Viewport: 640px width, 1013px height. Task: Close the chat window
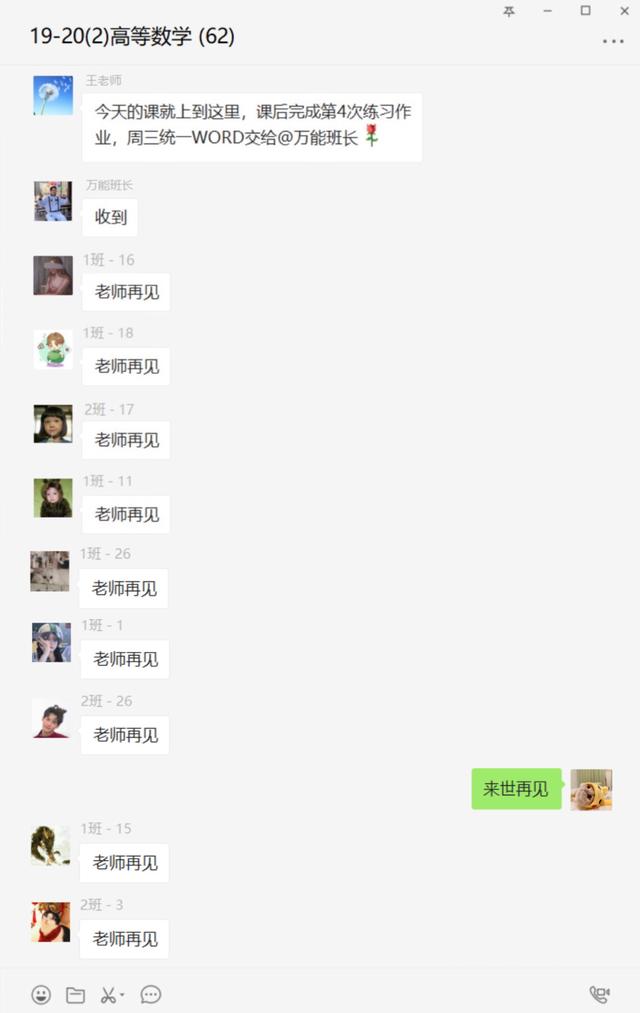click(x=623, y=11)
